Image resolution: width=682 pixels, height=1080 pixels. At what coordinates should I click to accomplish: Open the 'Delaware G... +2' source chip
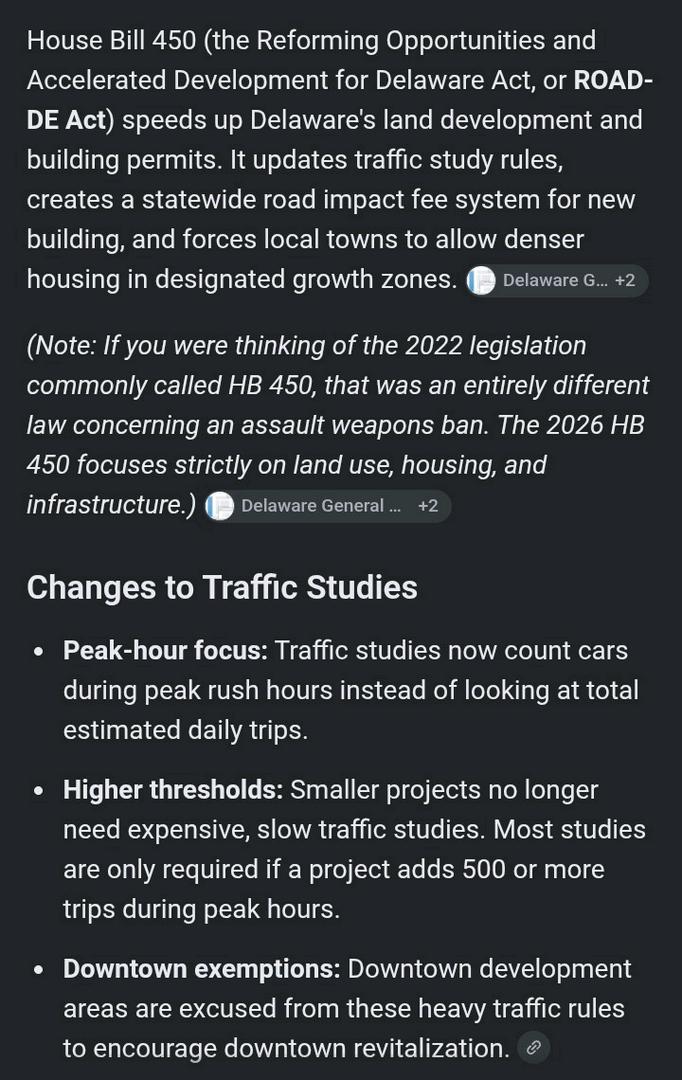tap(557, 280)
